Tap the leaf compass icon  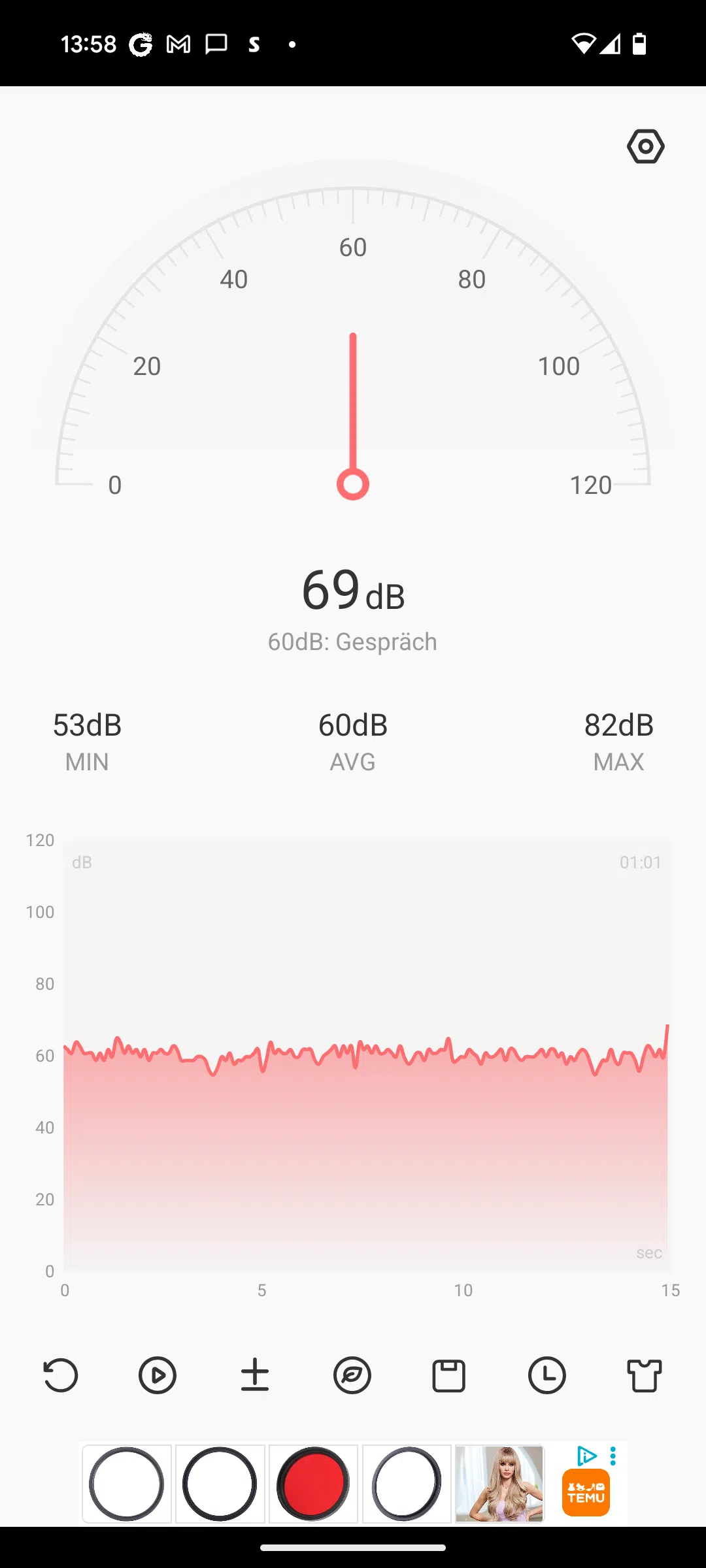tap(352, 1375)
